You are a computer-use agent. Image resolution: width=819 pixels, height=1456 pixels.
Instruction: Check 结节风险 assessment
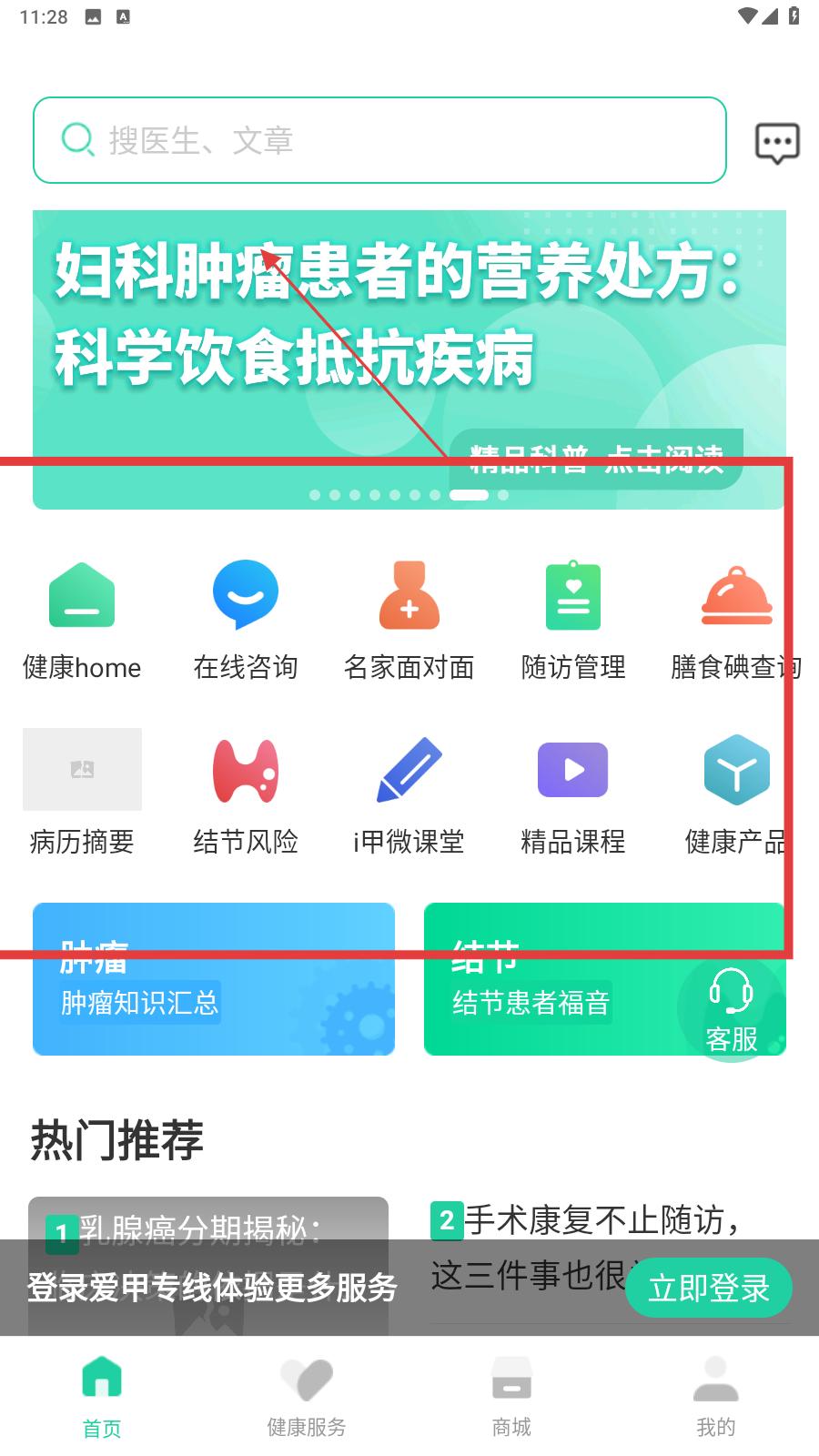coord(246,794)
